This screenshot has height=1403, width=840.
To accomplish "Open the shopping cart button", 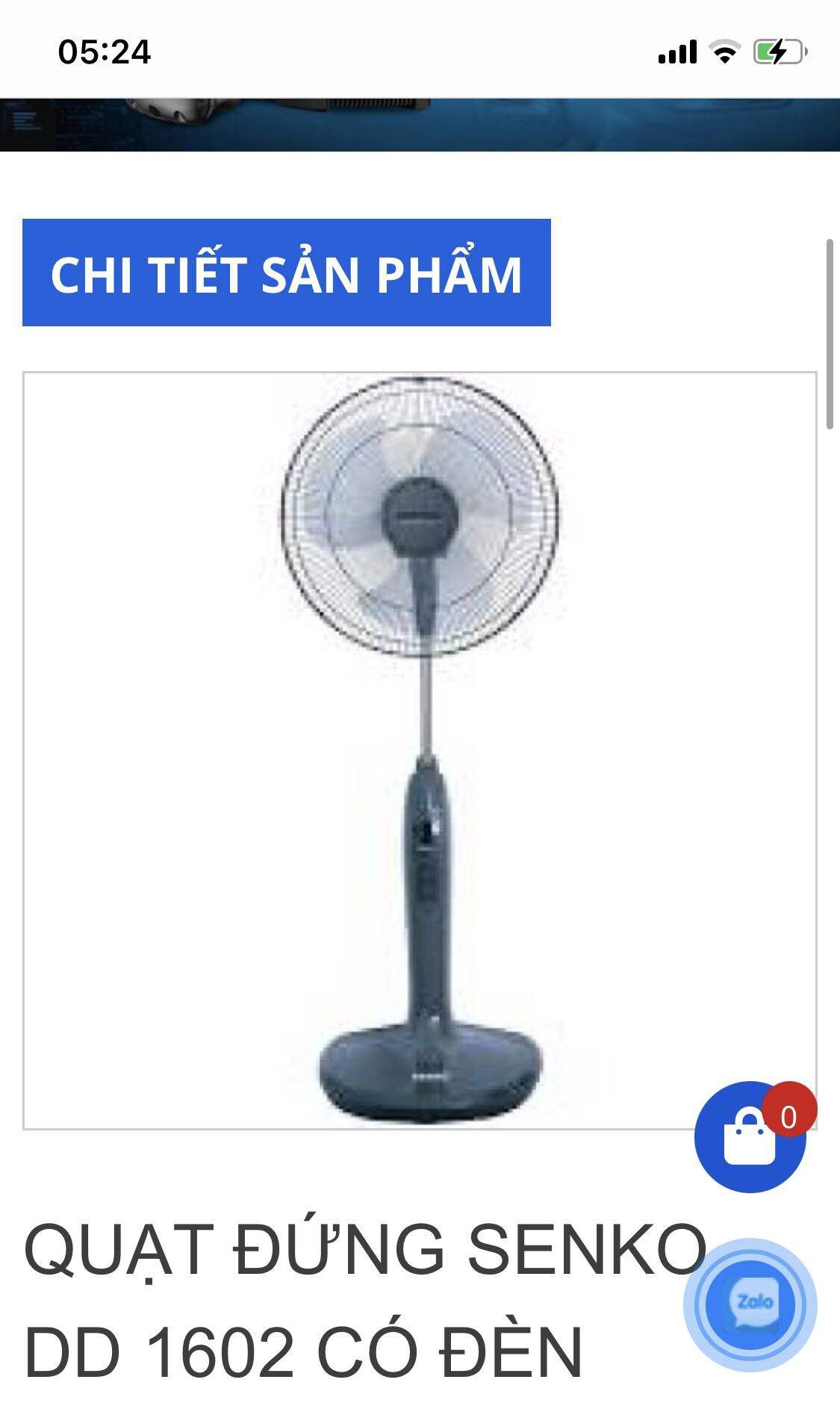I will click(750, 1136).
